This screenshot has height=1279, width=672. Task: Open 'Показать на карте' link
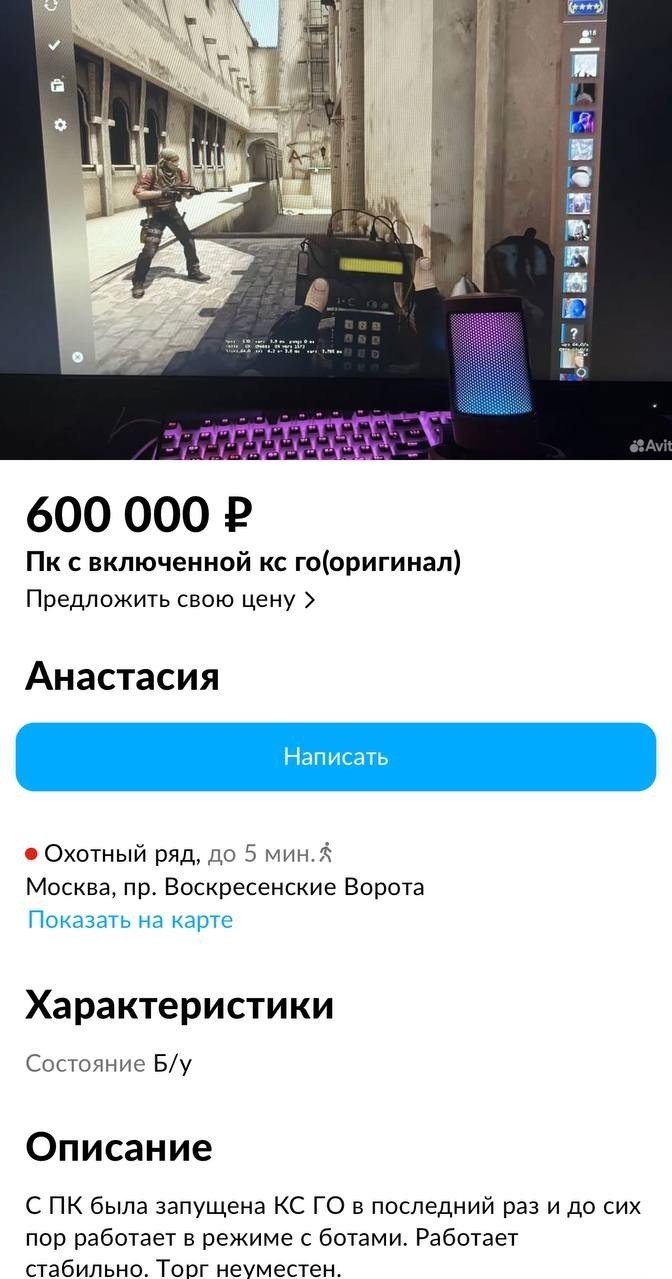pos(130,920)
